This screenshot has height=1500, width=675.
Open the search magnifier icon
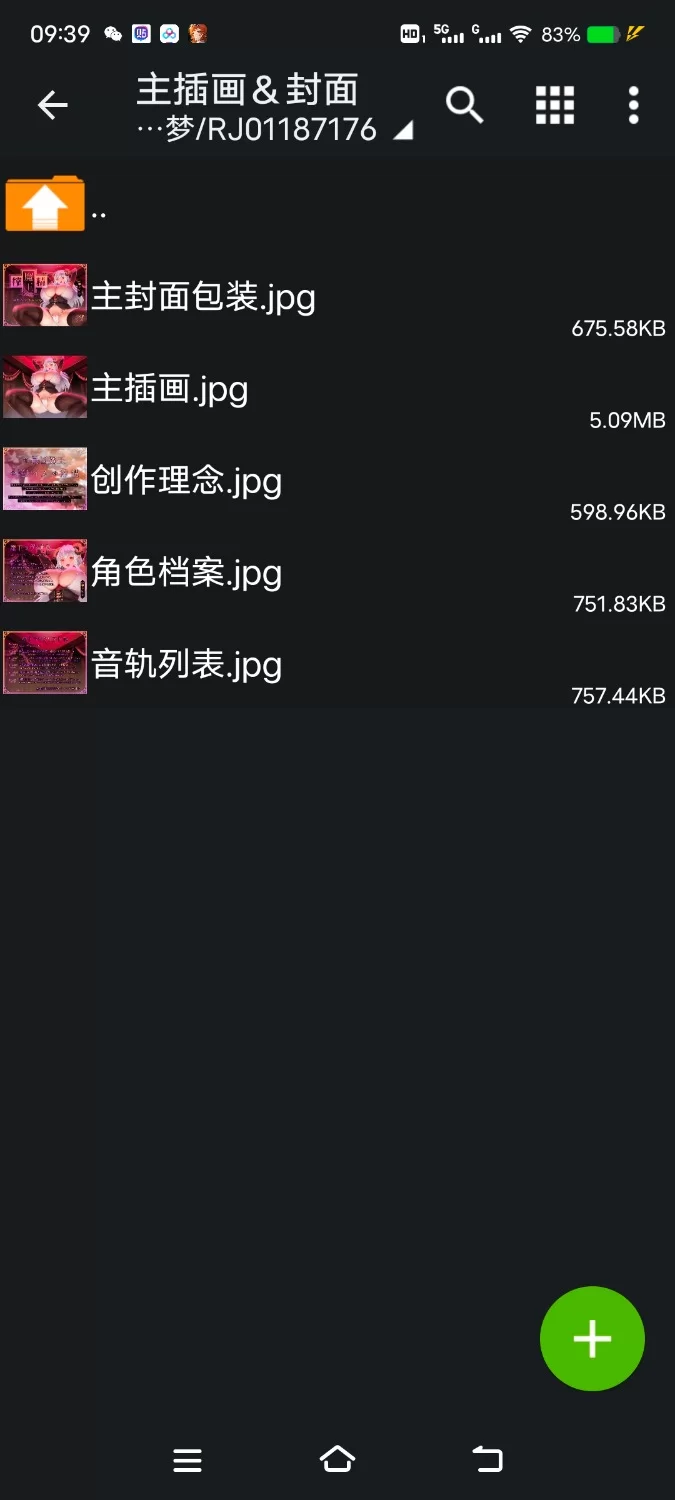click(464, 105)
